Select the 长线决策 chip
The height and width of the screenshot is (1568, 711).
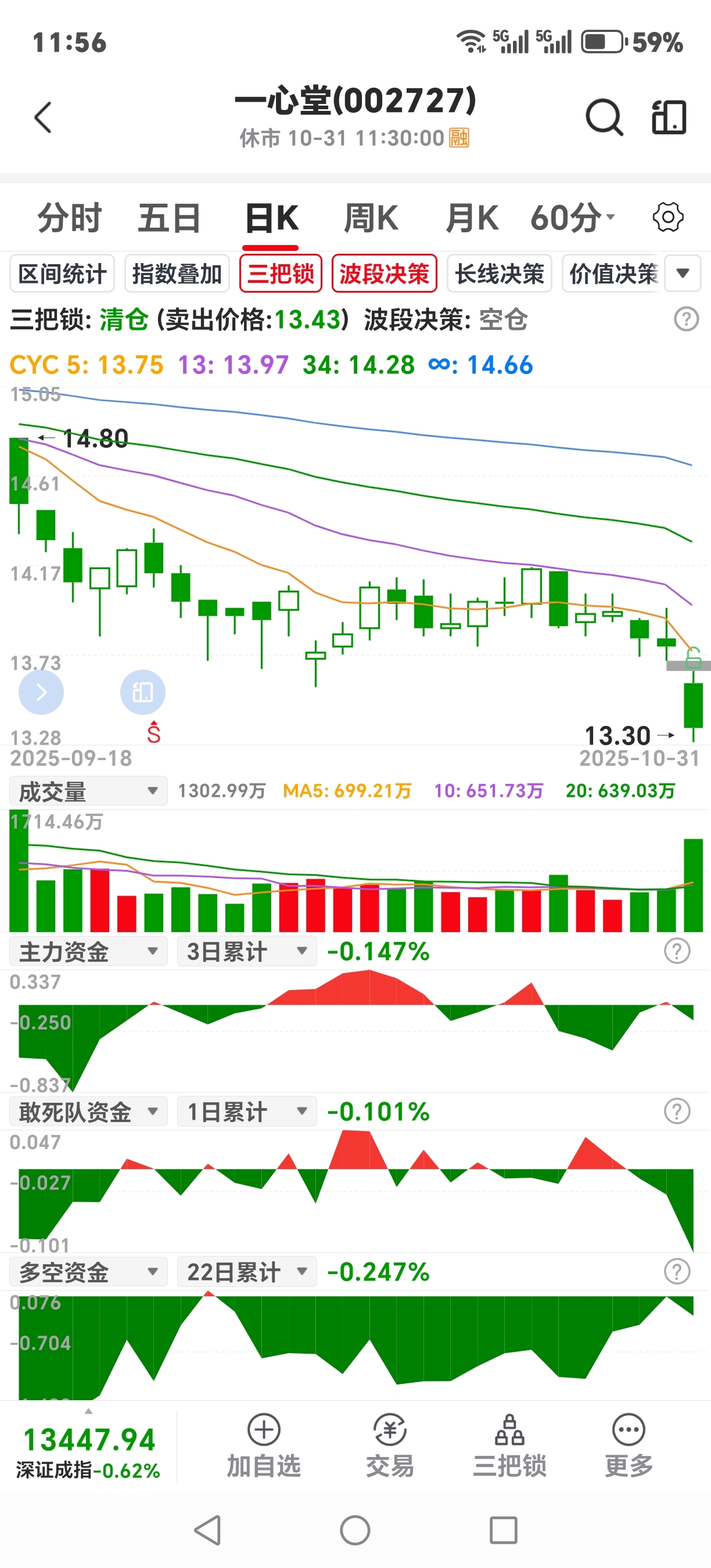(x=499, y=274)
